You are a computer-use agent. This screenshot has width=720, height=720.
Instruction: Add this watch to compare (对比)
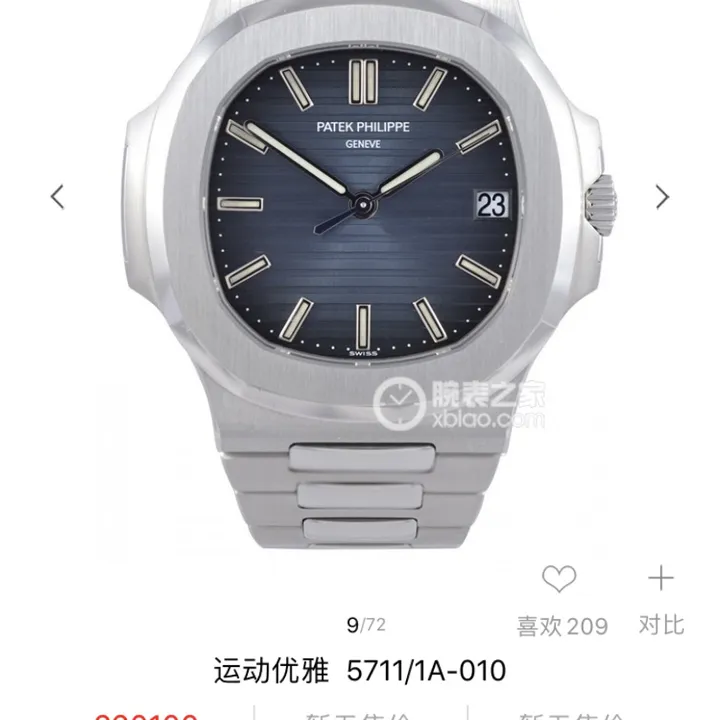point(661,579)
